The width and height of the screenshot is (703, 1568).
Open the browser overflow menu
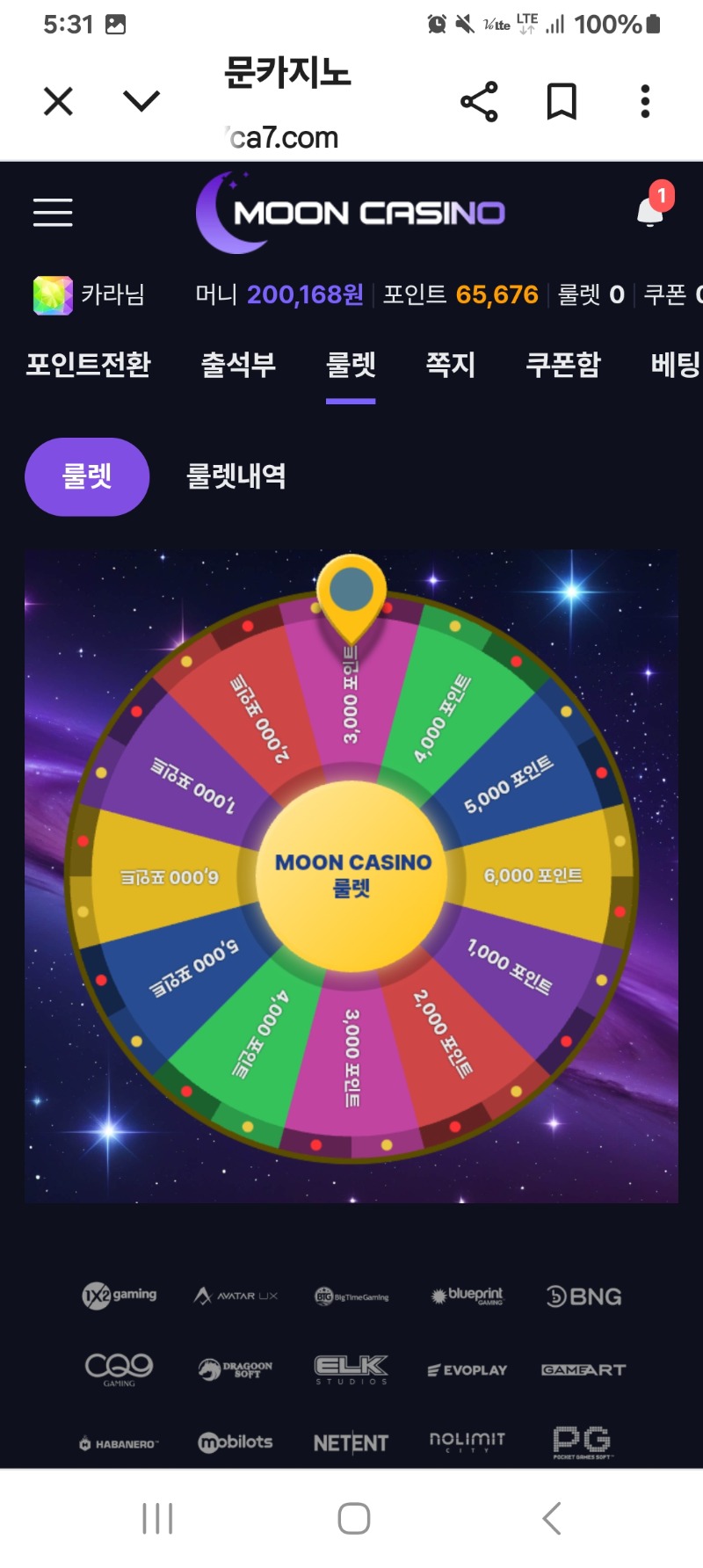tap(645, 102)
